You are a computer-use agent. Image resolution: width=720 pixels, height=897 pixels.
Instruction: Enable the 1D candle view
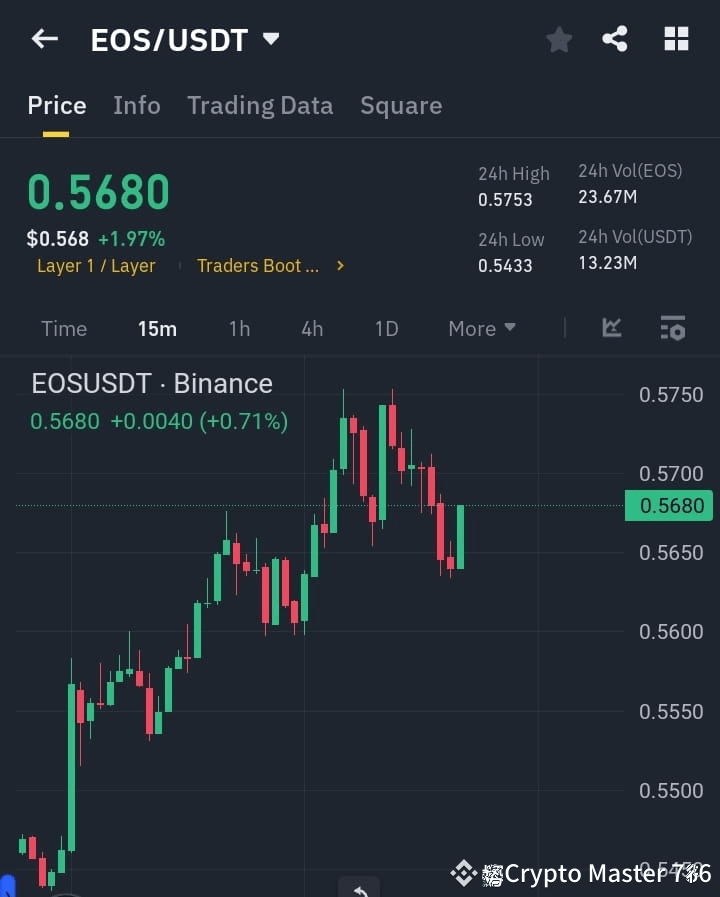coord(386,328)
